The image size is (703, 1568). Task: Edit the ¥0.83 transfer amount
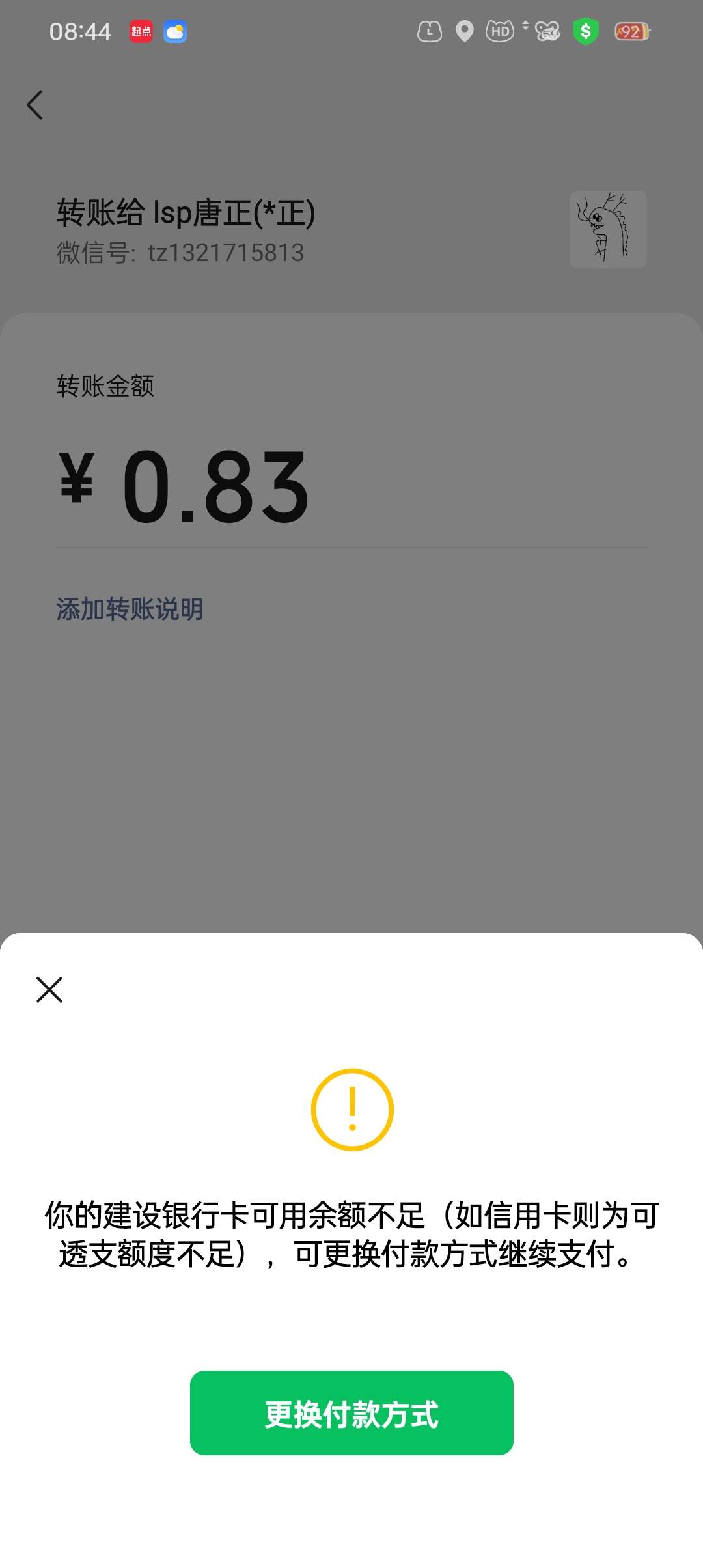(x=215, y=487)
